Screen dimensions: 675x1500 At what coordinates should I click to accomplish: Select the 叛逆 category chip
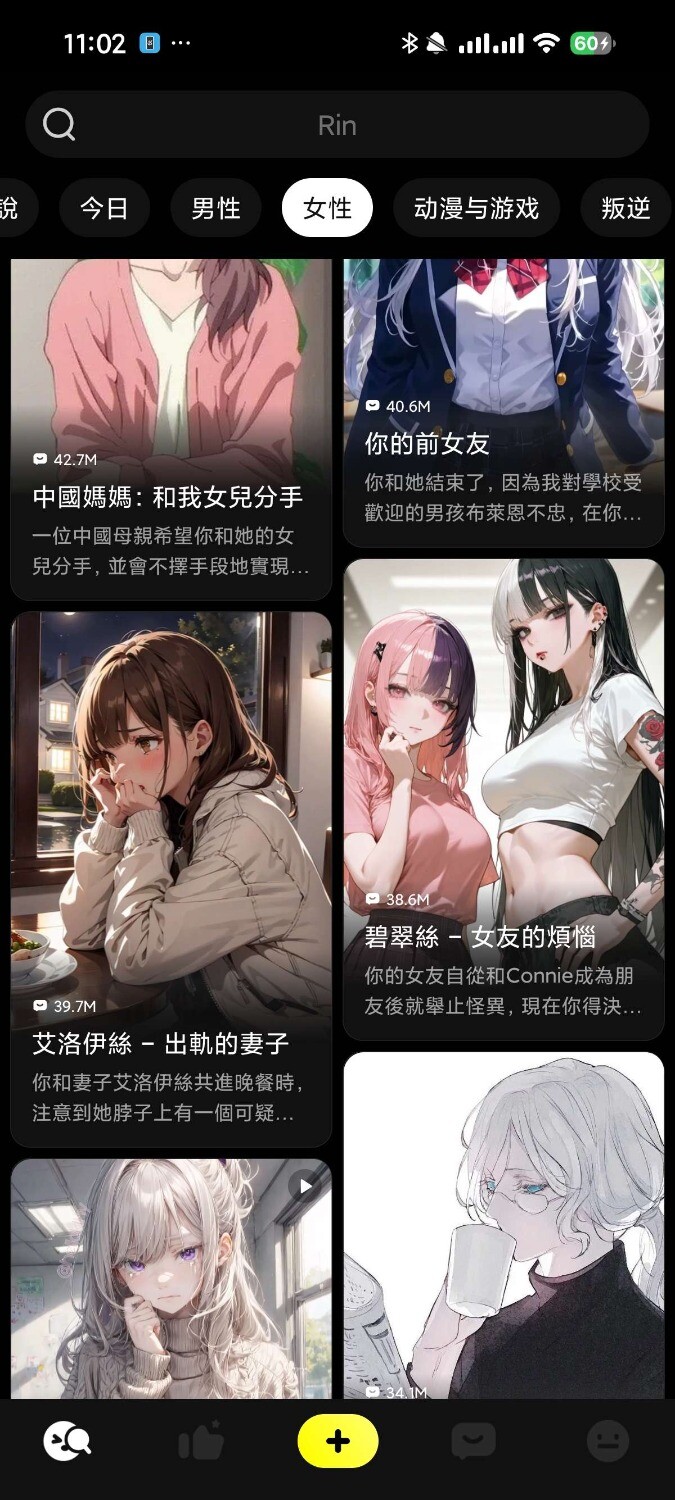point(626,208)
